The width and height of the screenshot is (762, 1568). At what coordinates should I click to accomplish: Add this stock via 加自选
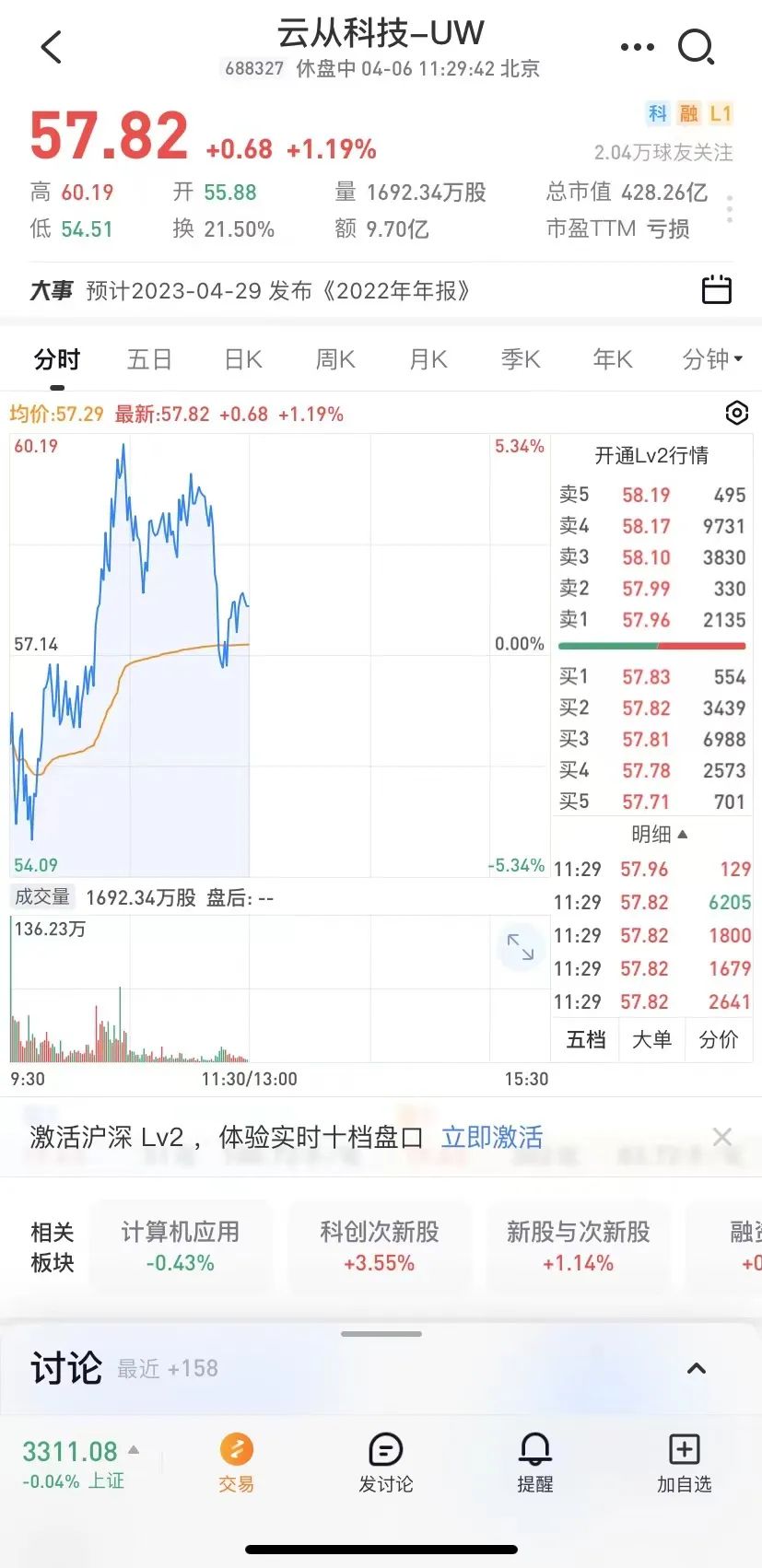coord(684,1463)
